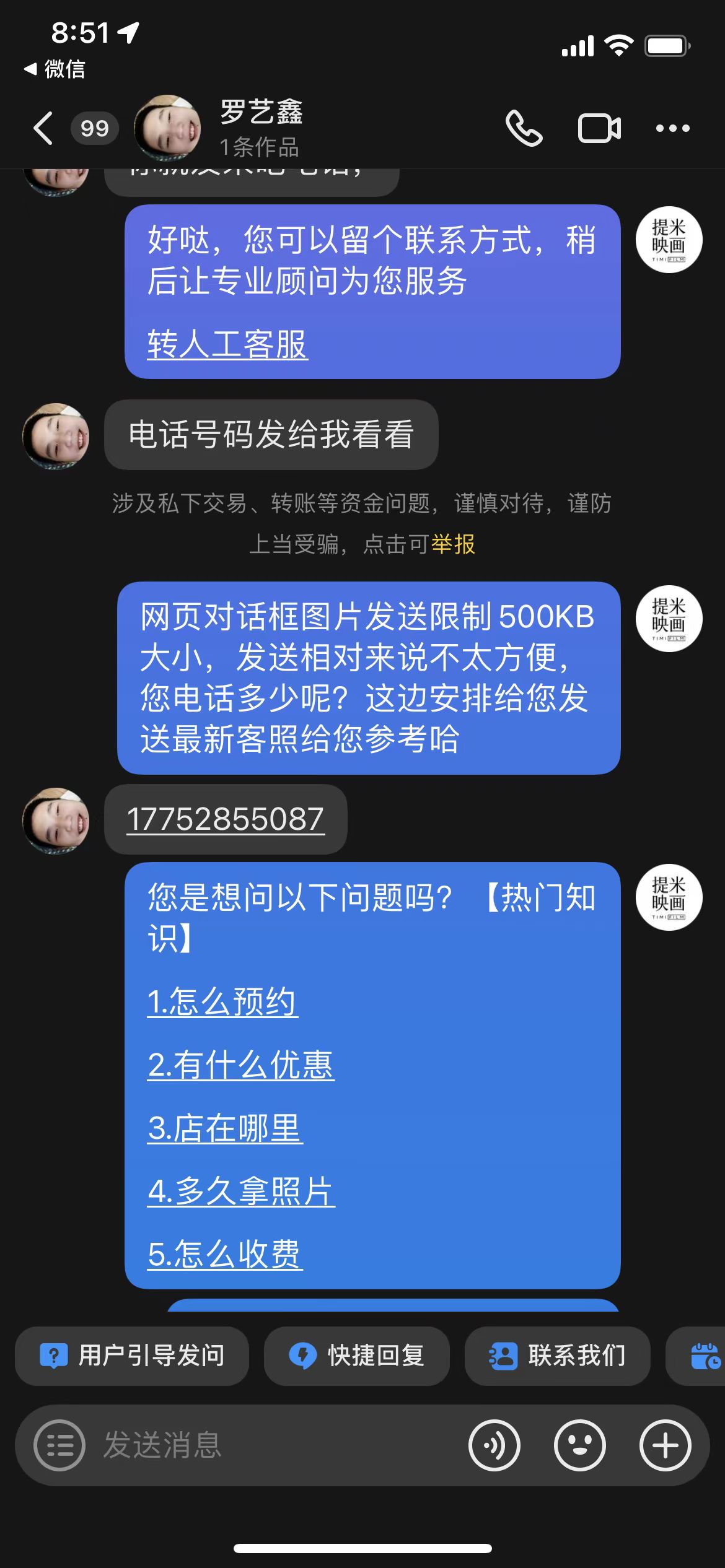This screenshot has height=1568, width=725.
Task: Switch to voice message input
Action: [494, 1445]
